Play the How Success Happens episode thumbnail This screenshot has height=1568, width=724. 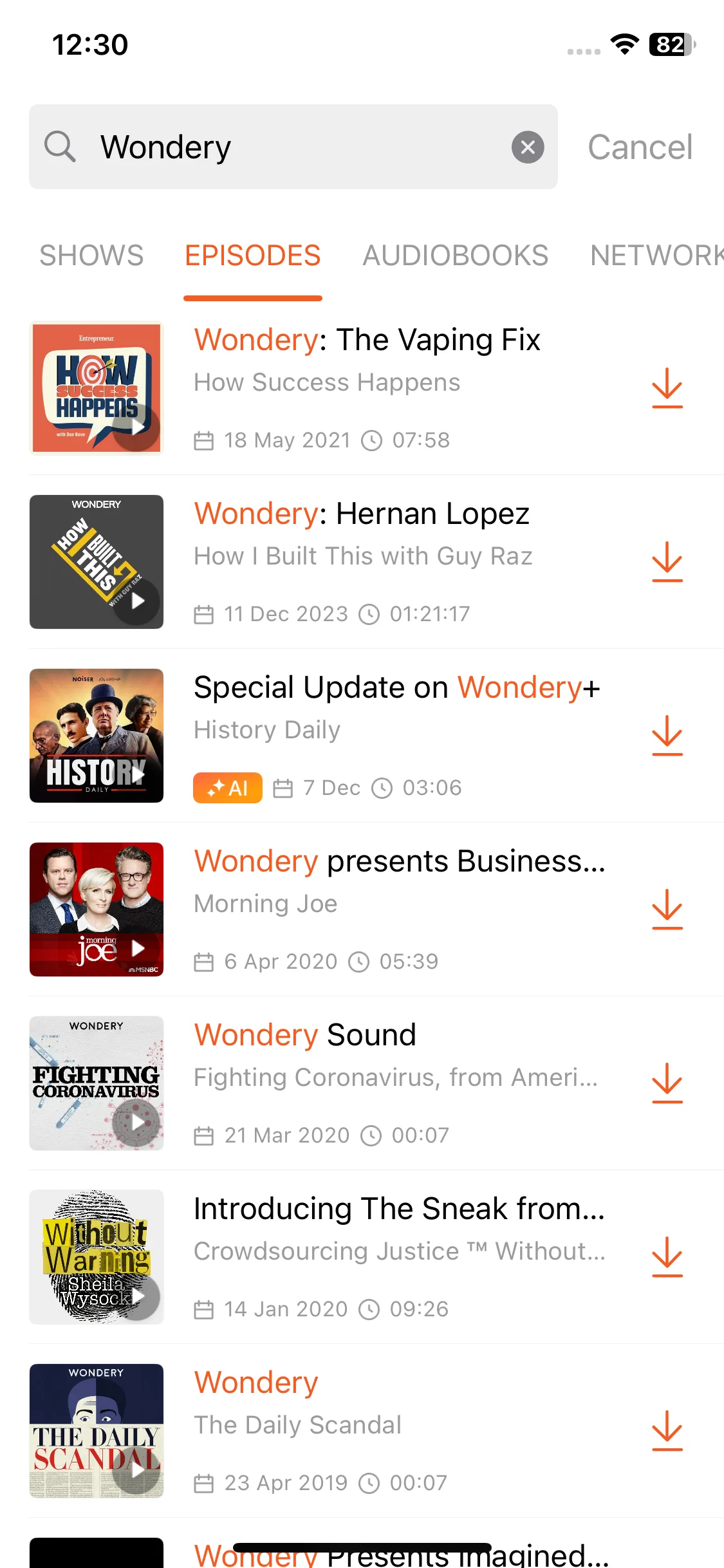(136, 427)
